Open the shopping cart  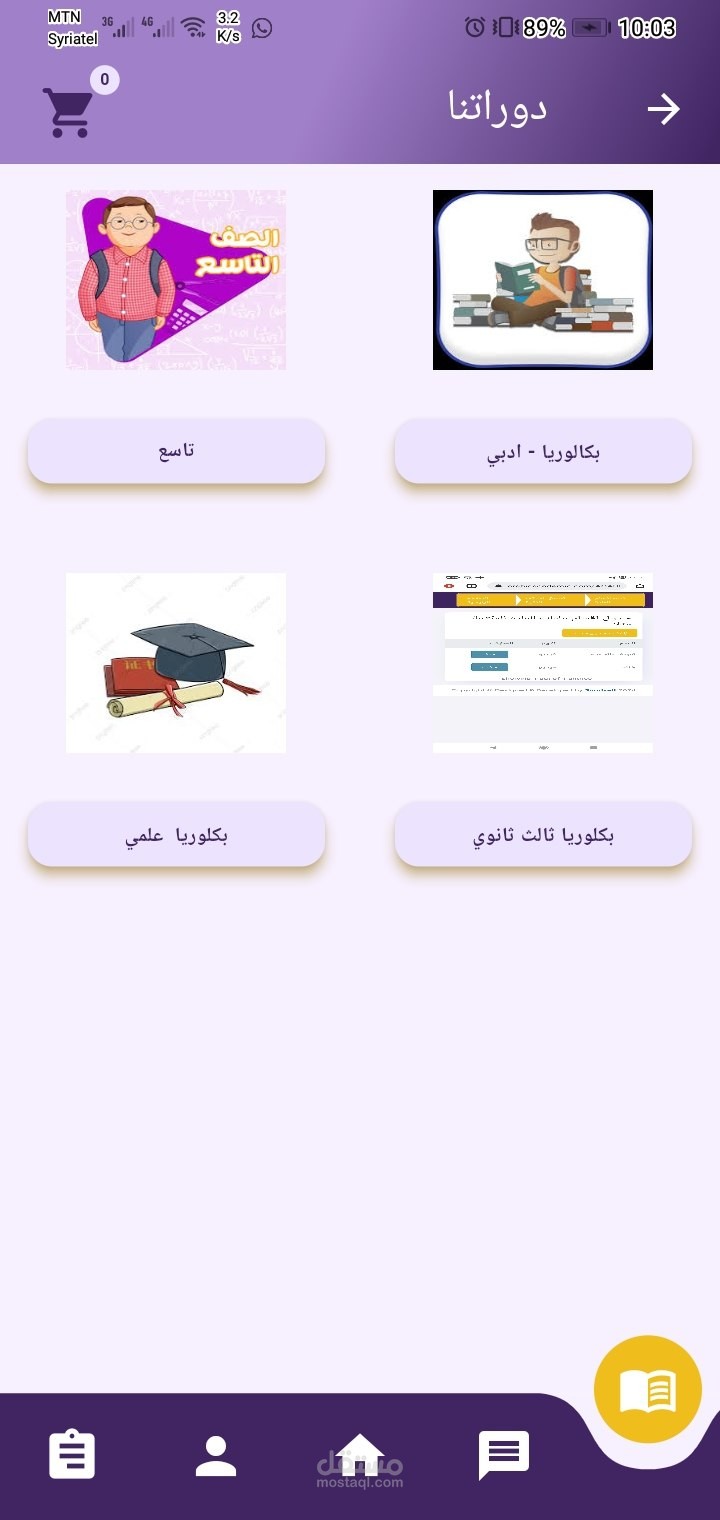point(68,112)
